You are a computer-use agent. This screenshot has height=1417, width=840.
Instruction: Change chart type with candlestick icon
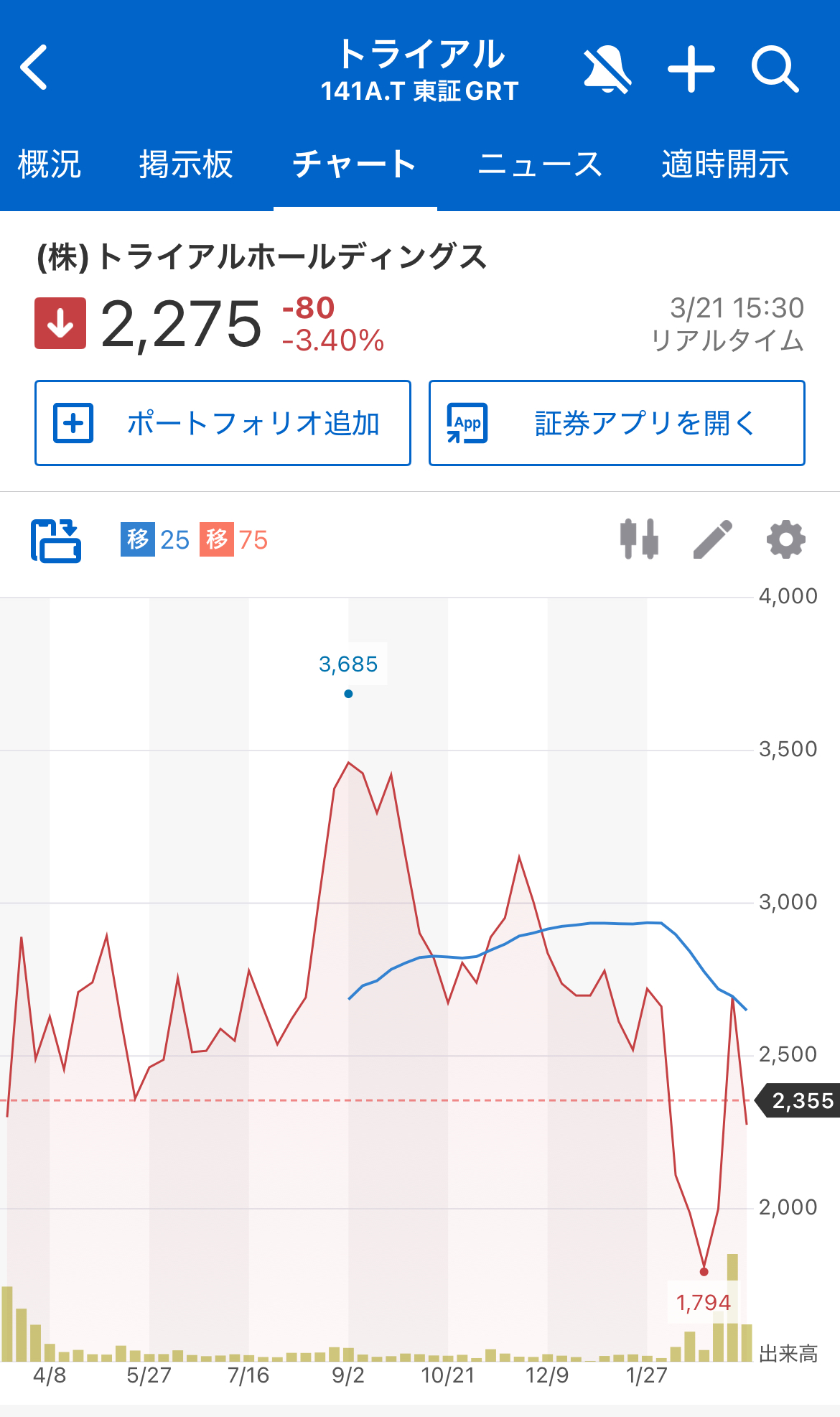639,539
